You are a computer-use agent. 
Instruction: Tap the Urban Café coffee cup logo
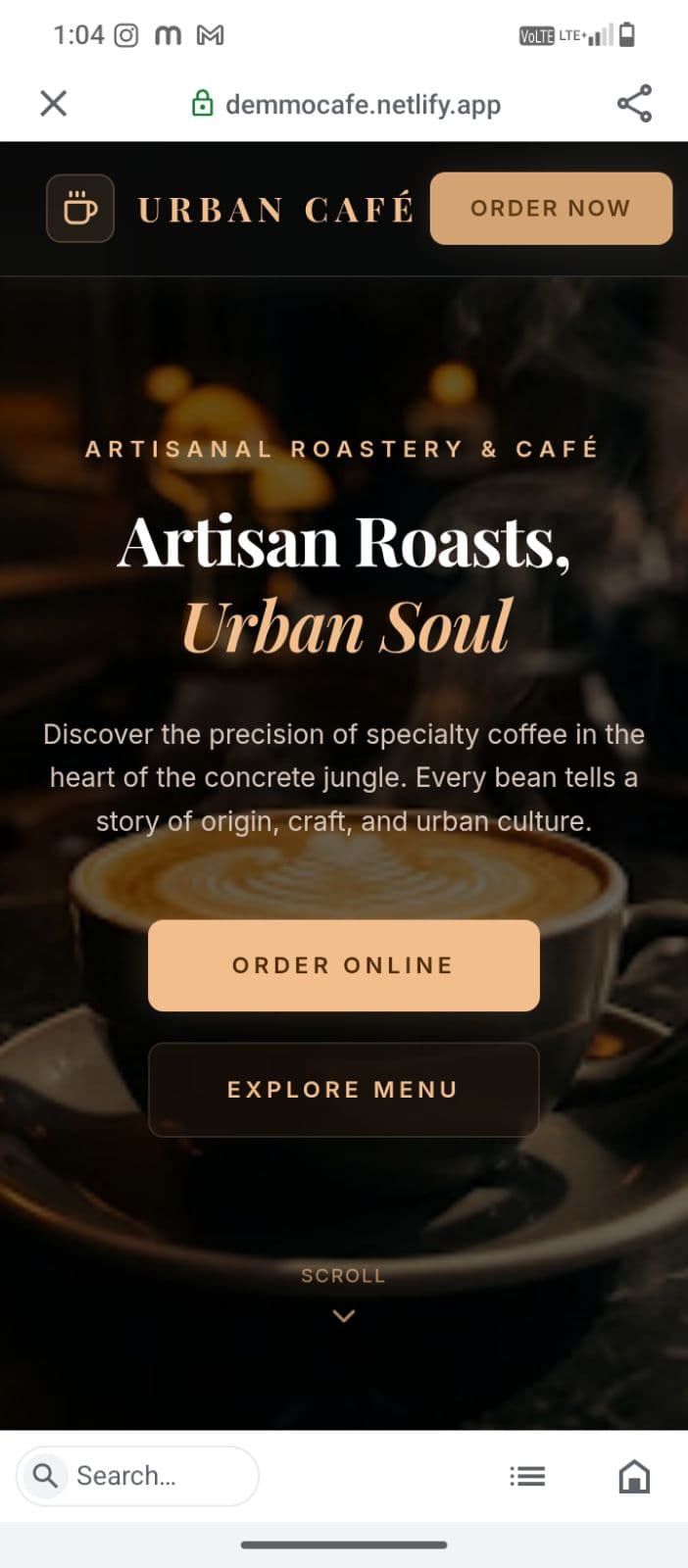pos(80,208)
